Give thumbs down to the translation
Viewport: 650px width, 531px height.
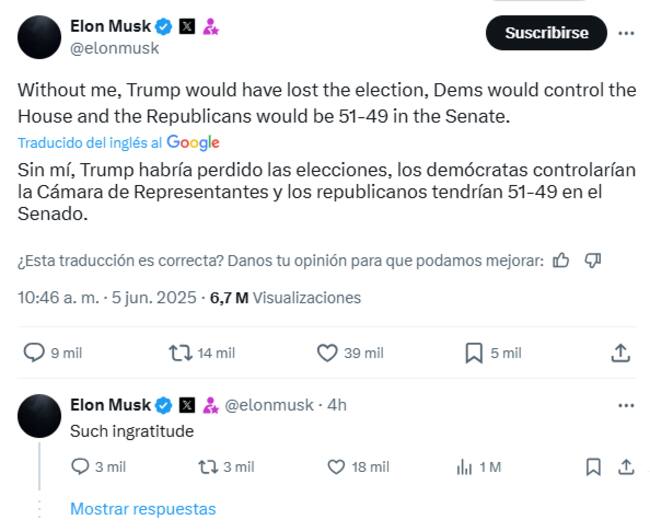click(x=592, y=260)
